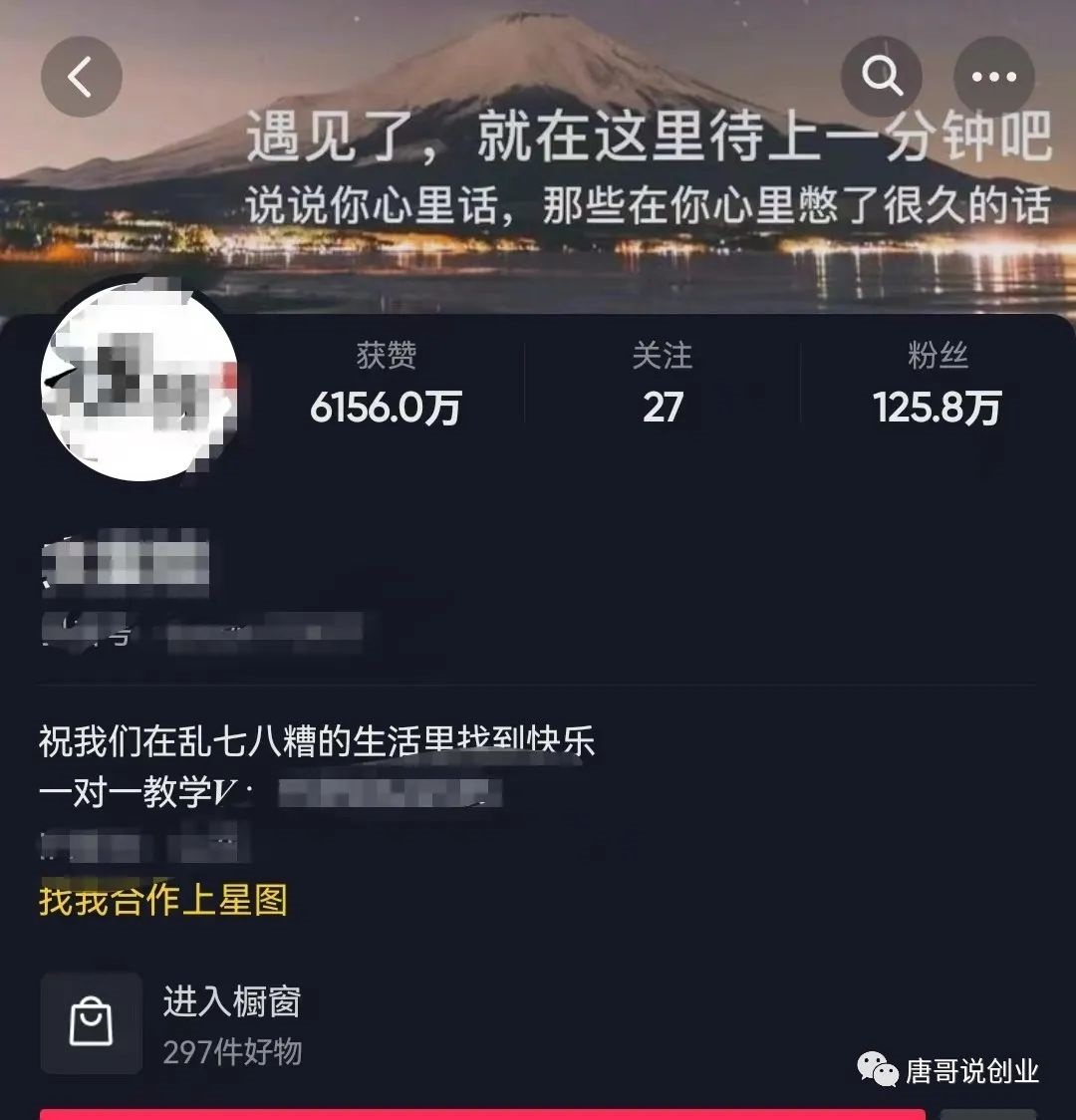Open the three-dot overflow menu

coord(993,77)
